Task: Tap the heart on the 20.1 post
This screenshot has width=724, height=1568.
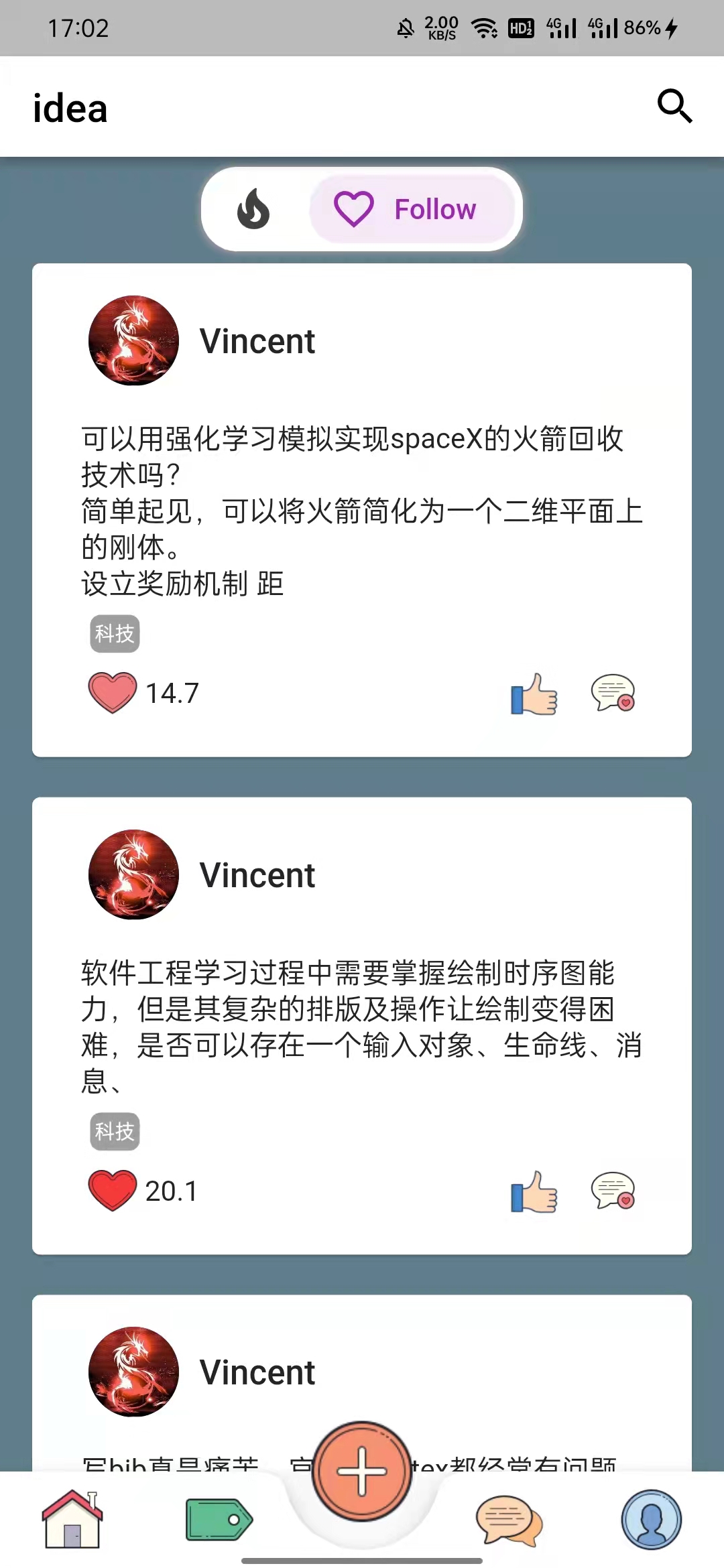Action: click(x=112, y=1191)
